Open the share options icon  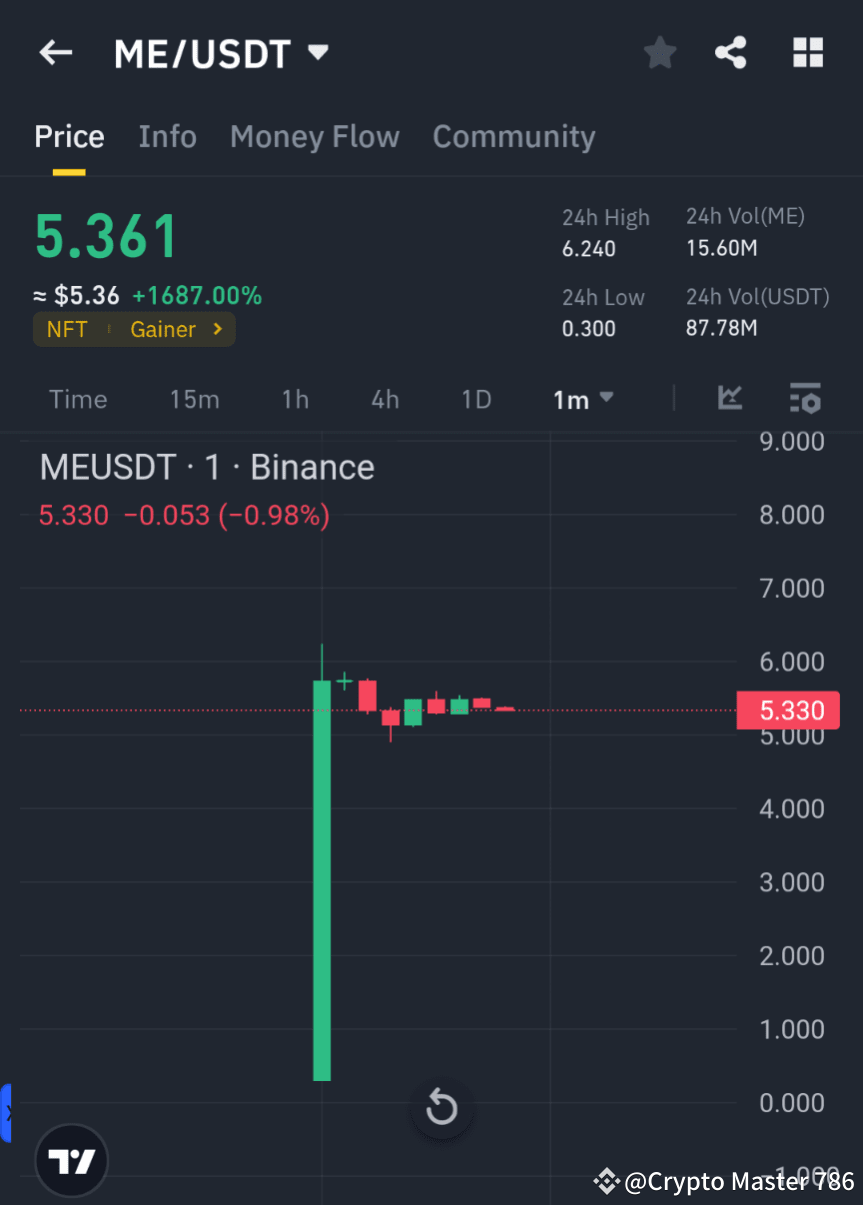[x=731, y=52]
